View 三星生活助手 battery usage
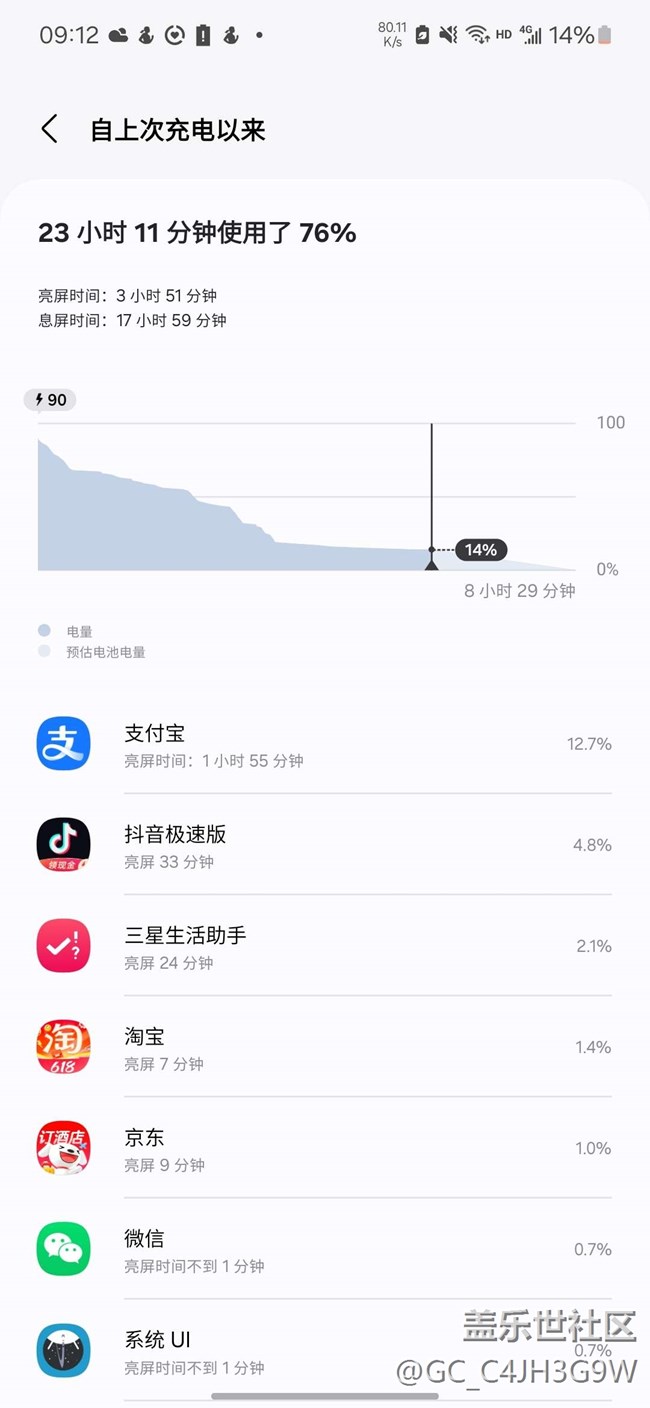Screen dimensions: 650x1408 tap(325, 946)
